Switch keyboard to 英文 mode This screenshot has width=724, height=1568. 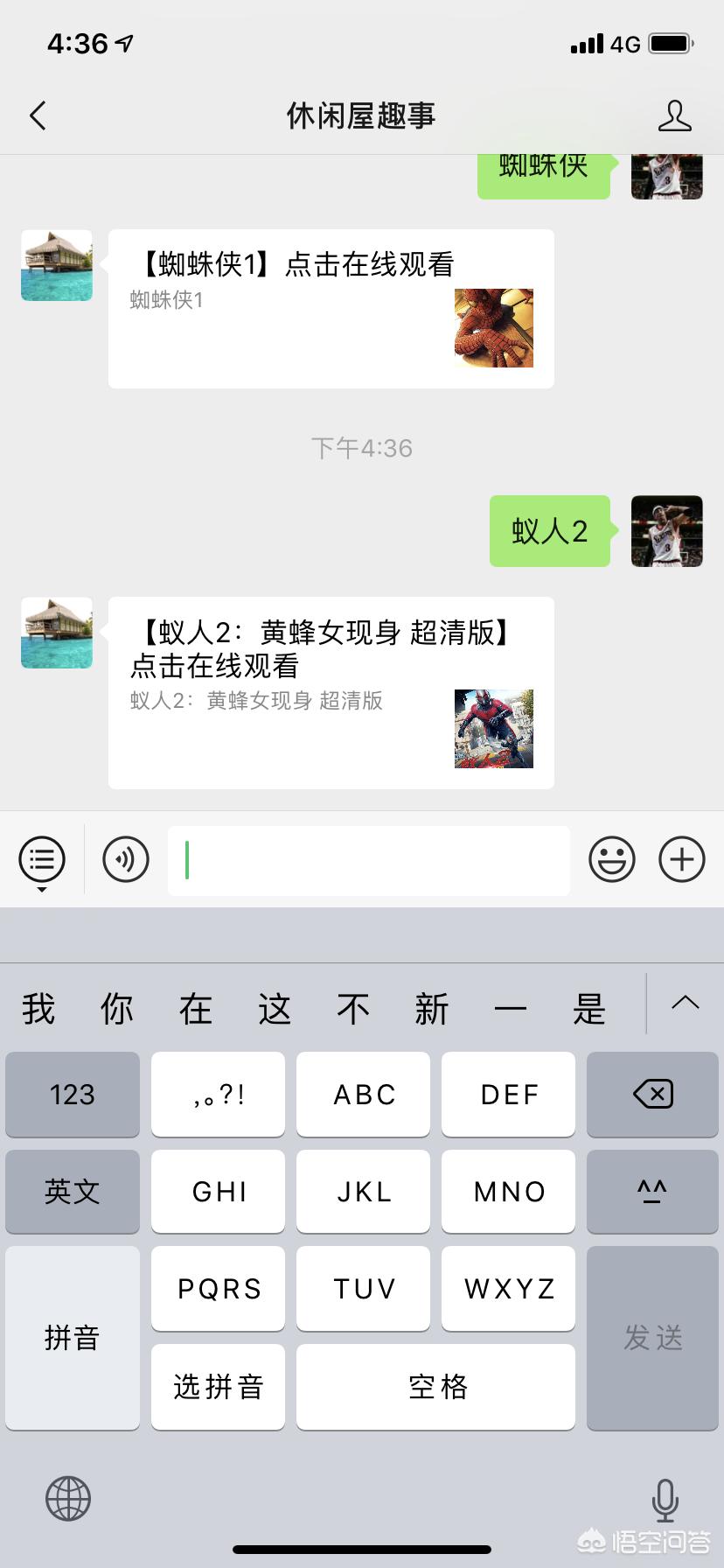[73, 1191]
